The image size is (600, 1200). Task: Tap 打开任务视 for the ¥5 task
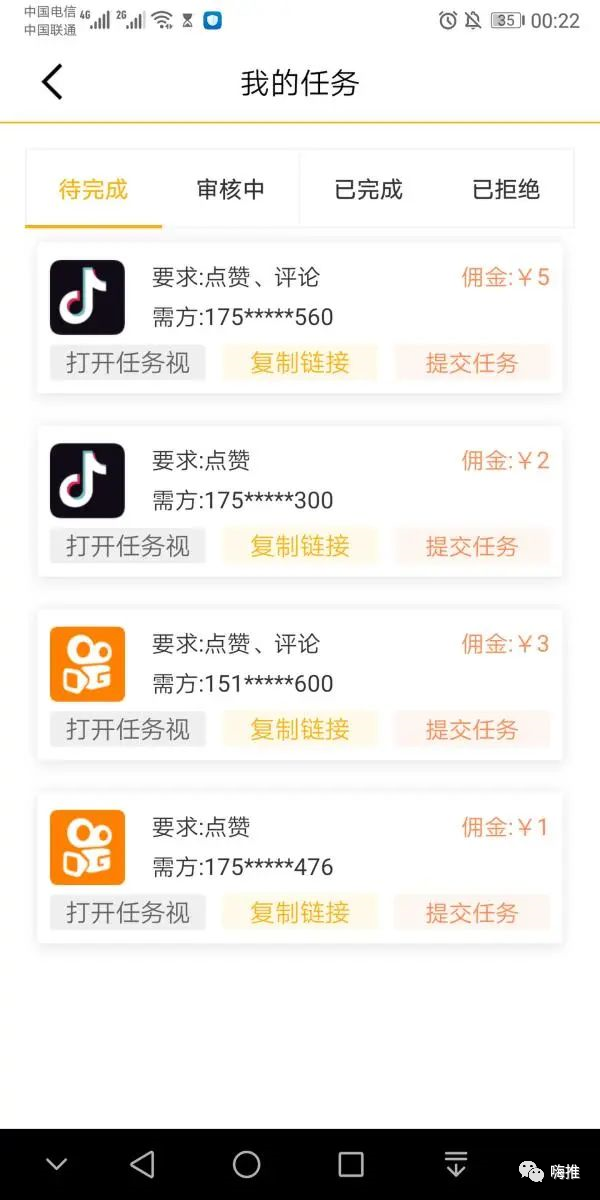[128, 363]
